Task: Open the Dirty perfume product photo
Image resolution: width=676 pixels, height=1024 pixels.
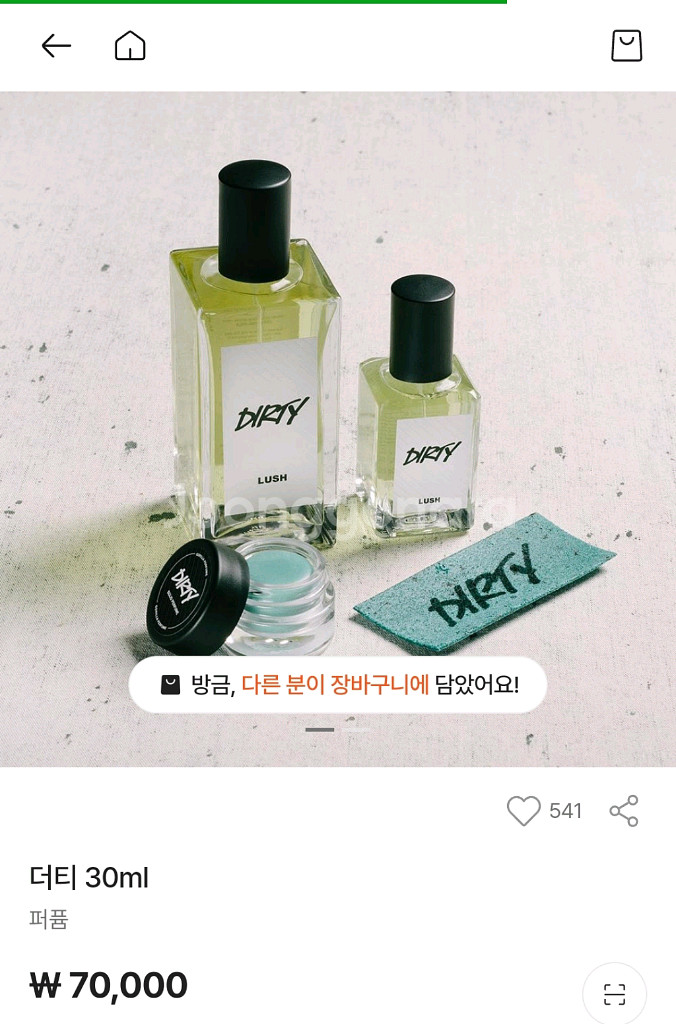Action: pyautogui.click(x=338, y=400)
